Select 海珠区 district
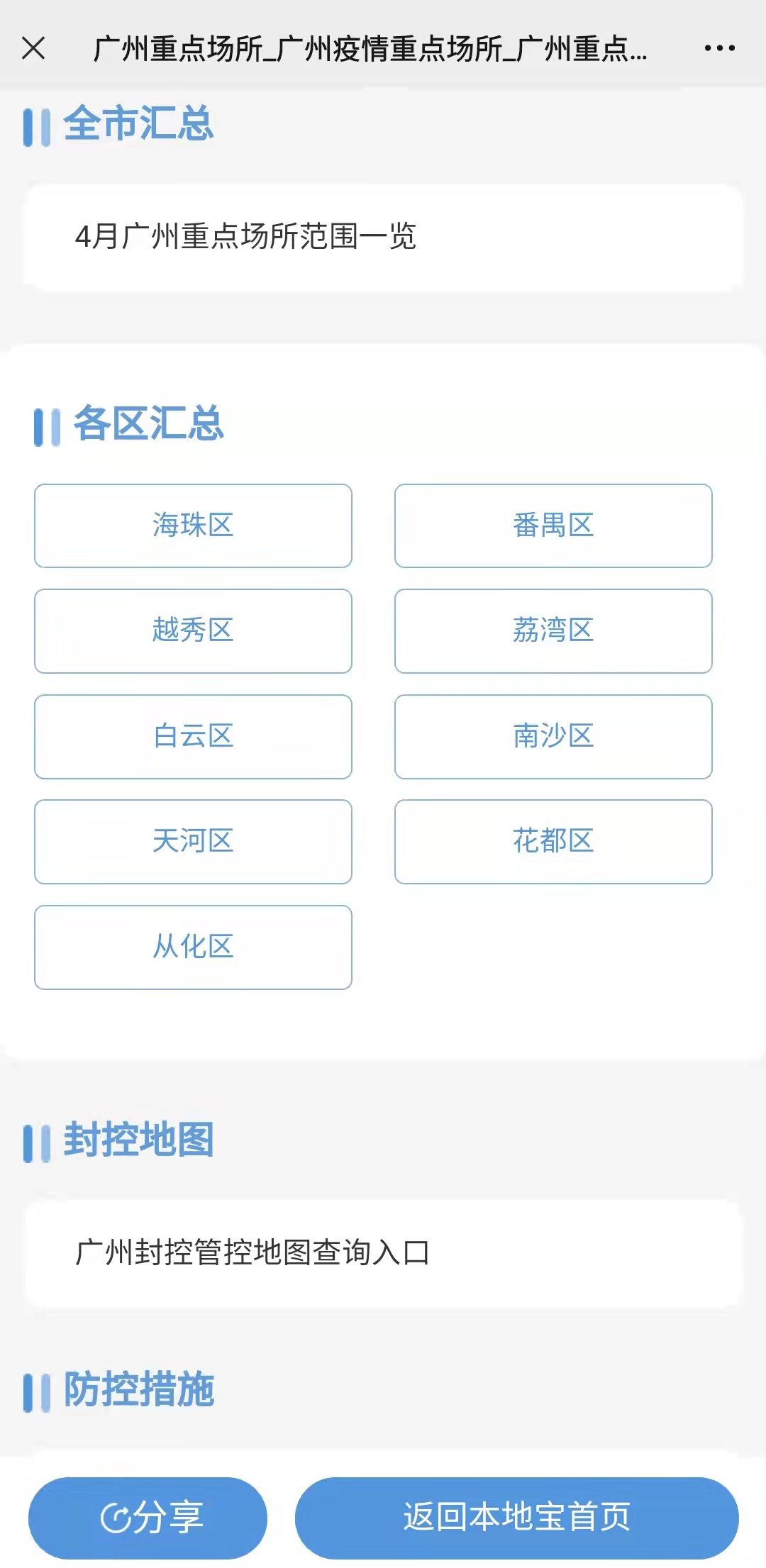The image size is (766, 1568). [x=193, y=526]
